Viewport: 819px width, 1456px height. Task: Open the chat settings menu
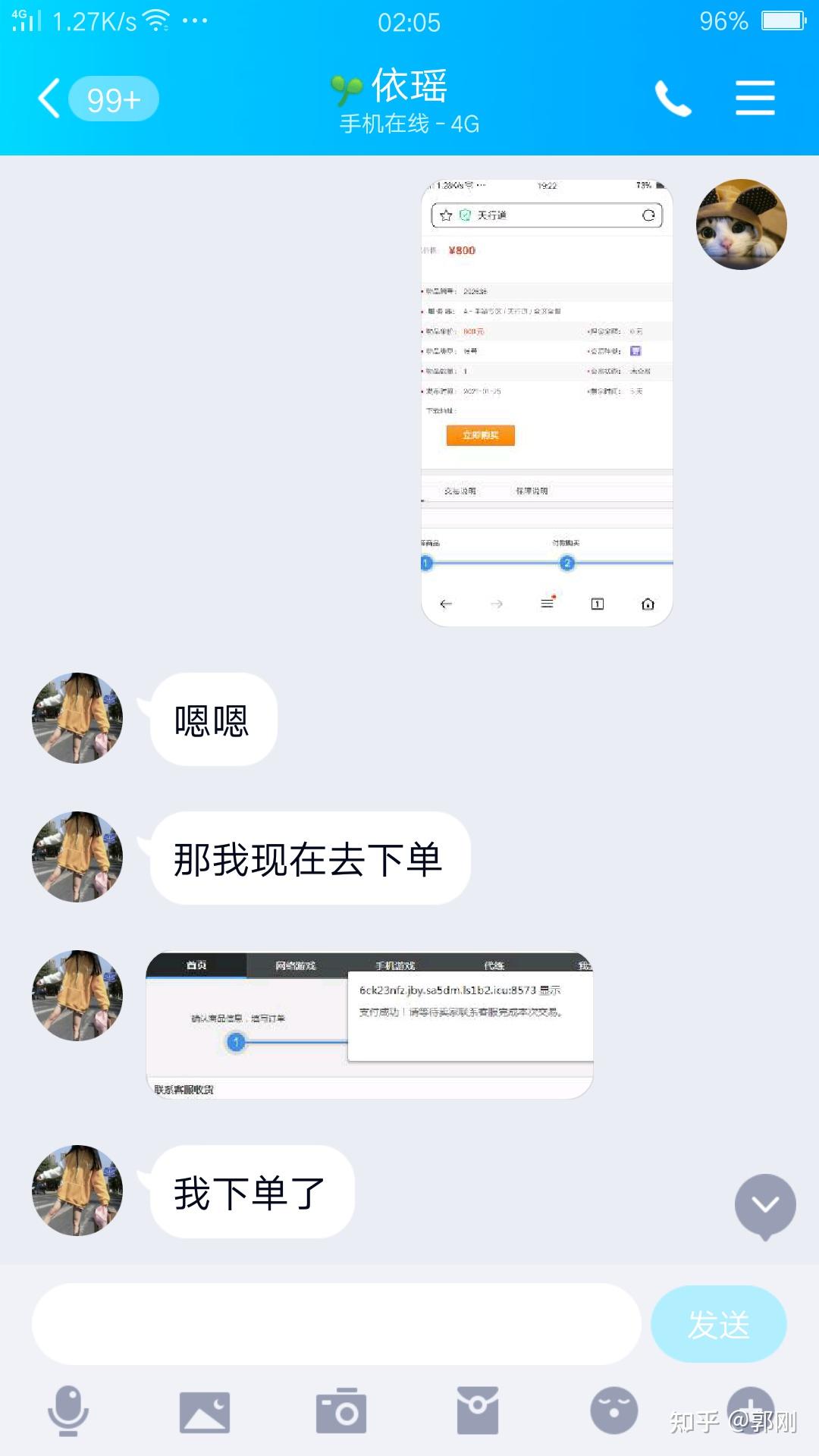tap(755, 99)
